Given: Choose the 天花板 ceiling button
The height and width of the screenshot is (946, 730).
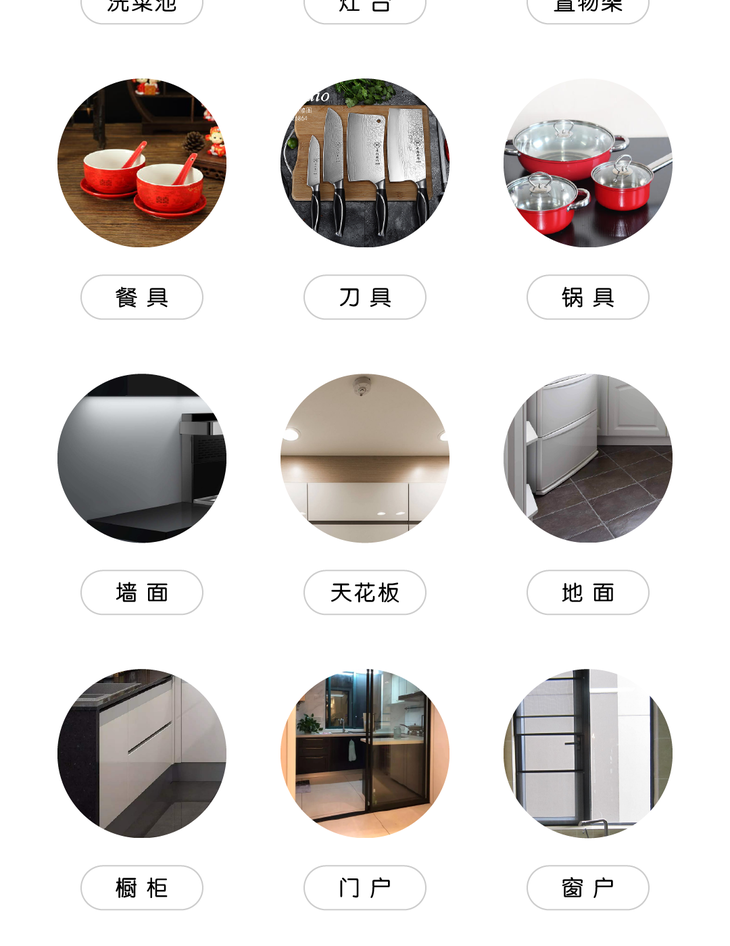Looking at the screenshot, I should 365,592.
